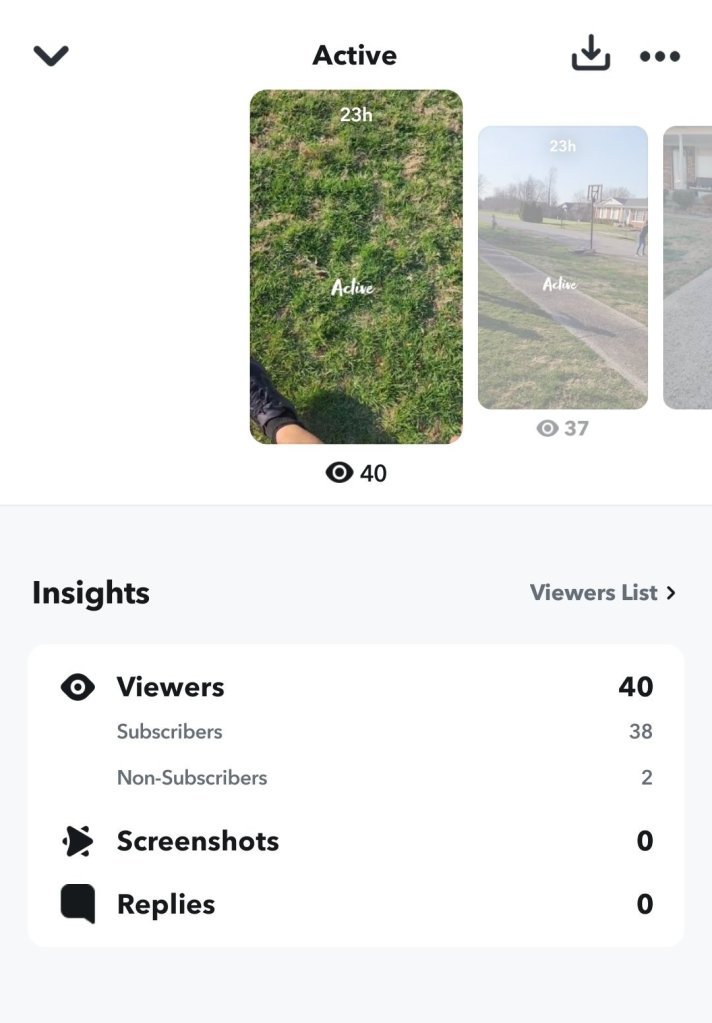Collapse the story view with the down chevron
Viewport: 712px width, 1023px height.
point(51,55)
